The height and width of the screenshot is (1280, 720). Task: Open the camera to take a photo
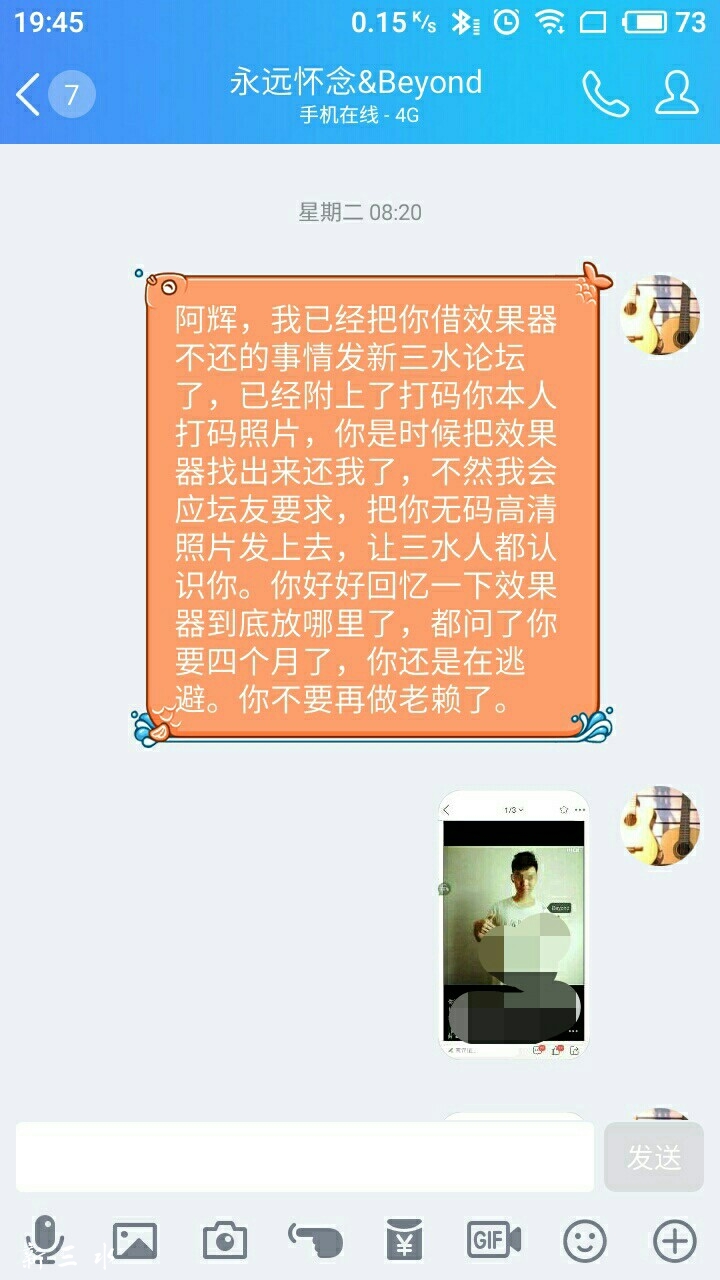[x=224, y=1241]
